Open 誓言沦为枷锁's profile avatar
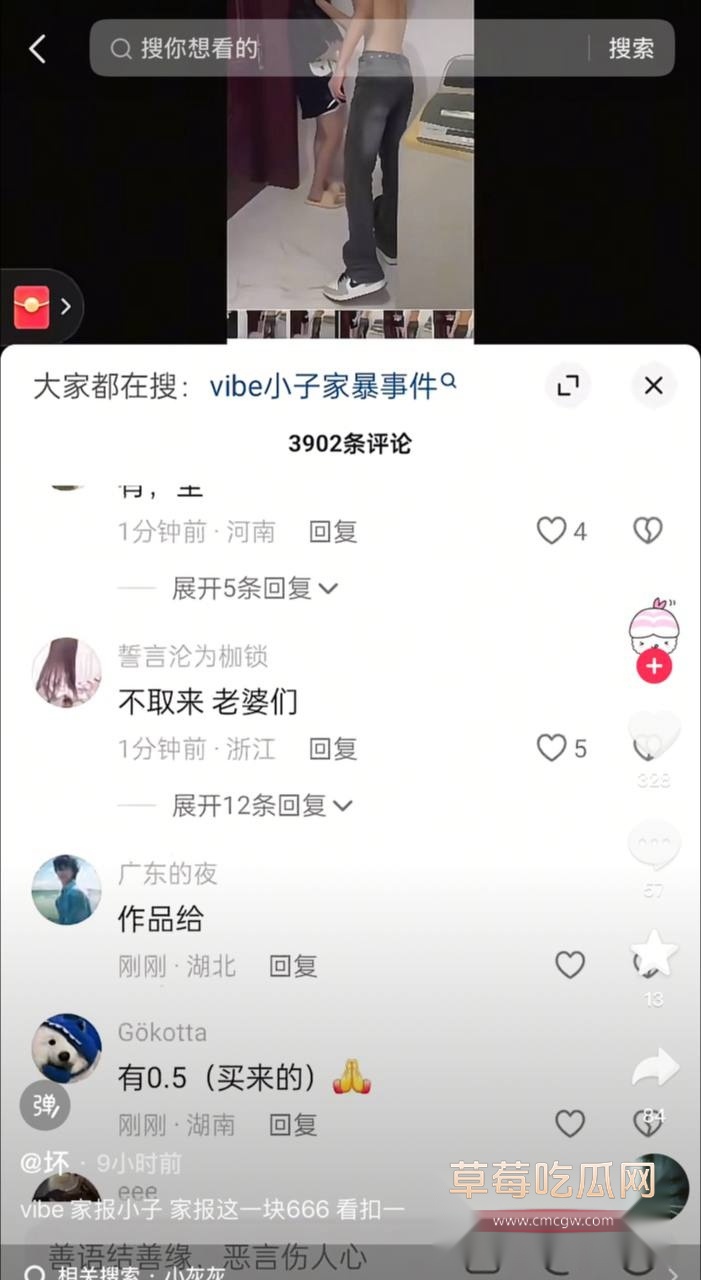 click(x=67, y=673)
